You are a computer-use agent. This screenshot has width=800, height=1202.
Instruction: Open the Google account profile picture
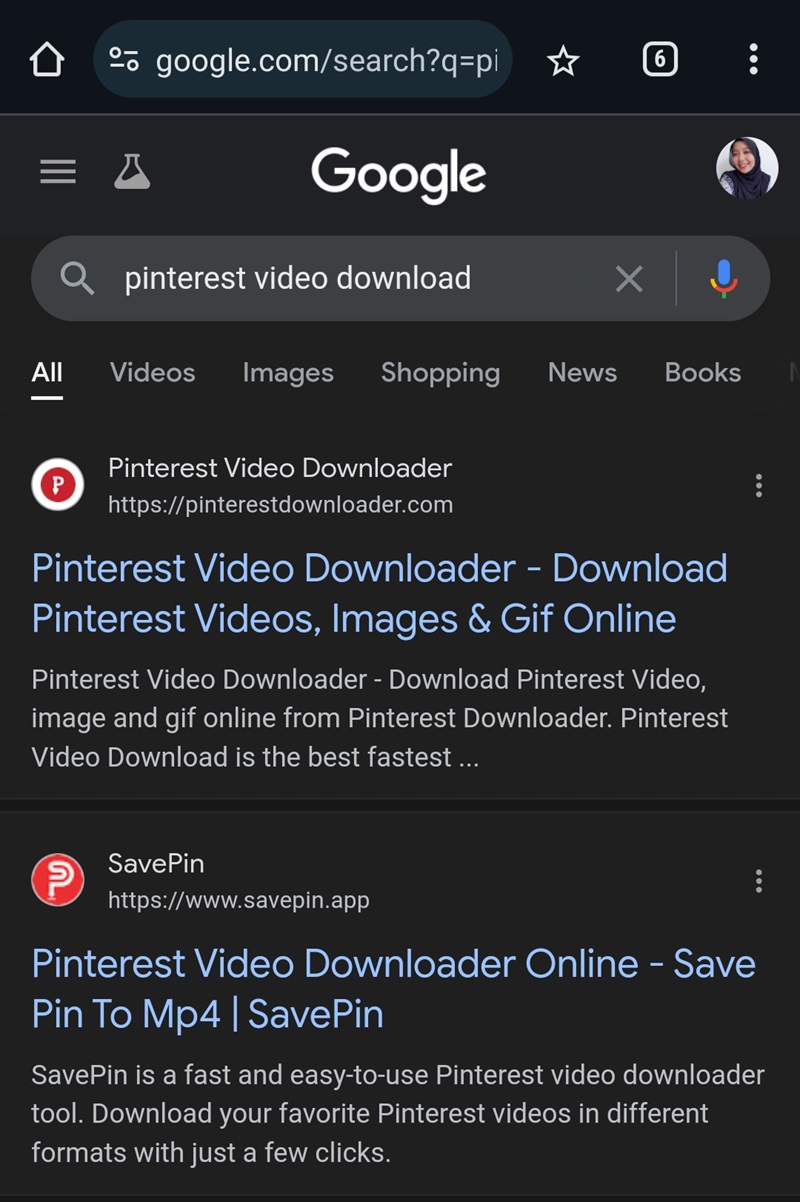[x=747, y=168]
